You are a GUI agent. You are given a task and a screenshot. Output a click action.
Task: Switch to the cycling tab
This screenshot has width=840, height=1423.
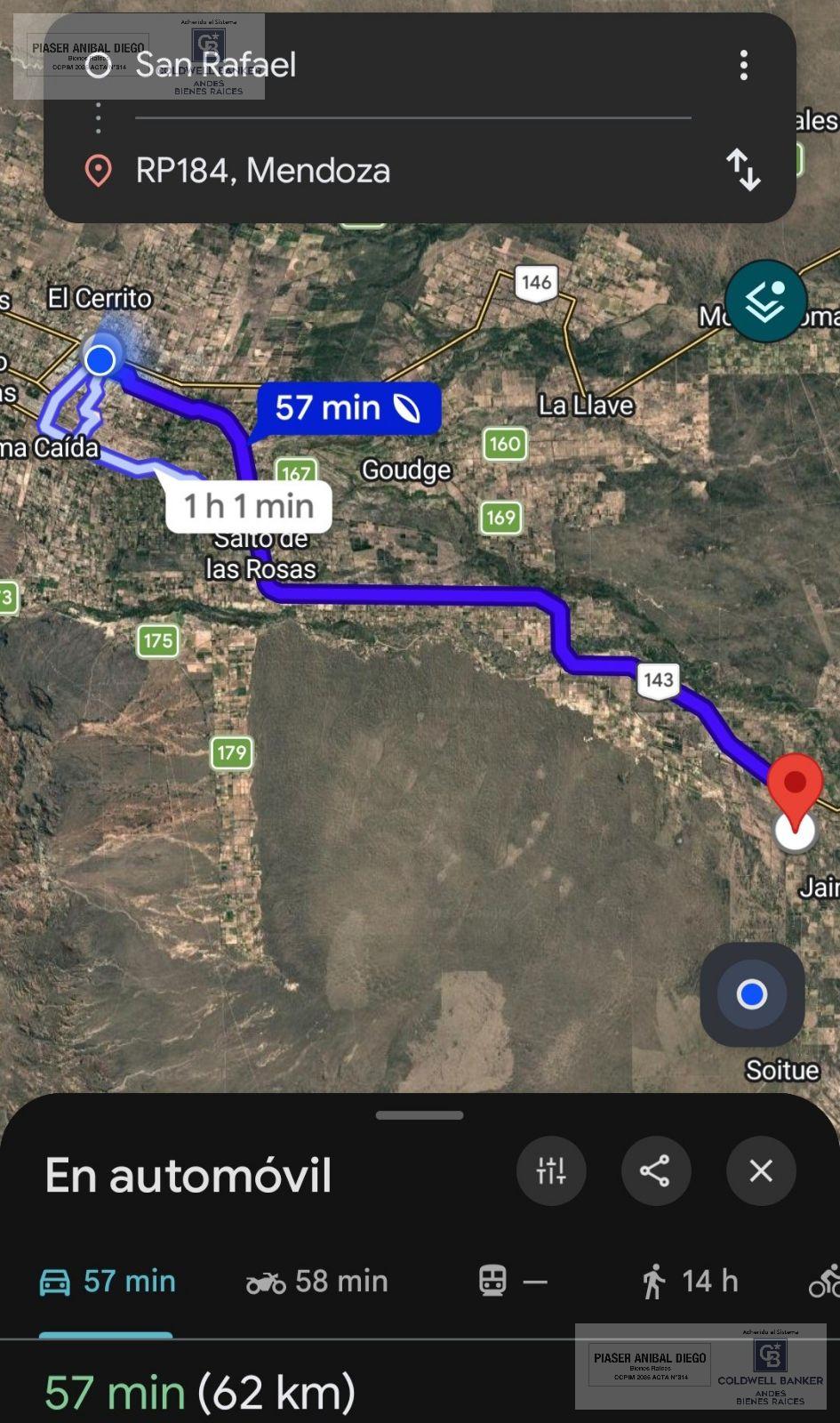(825, 1282)
